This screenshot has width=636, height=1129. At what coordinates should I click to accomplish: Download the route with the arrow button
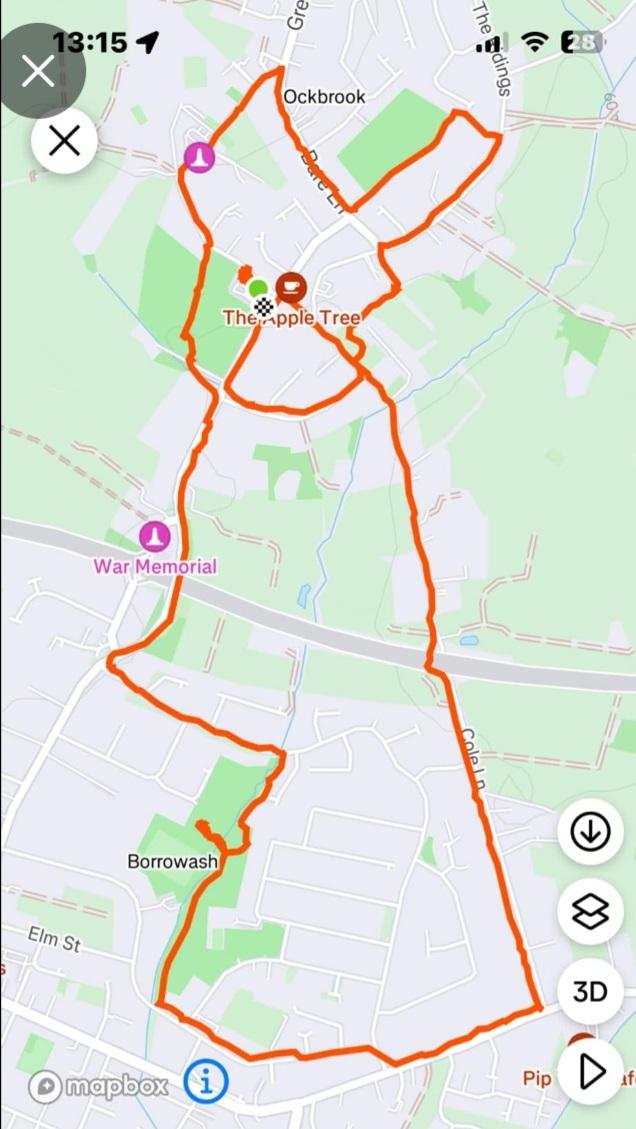[x=590, y=832]
